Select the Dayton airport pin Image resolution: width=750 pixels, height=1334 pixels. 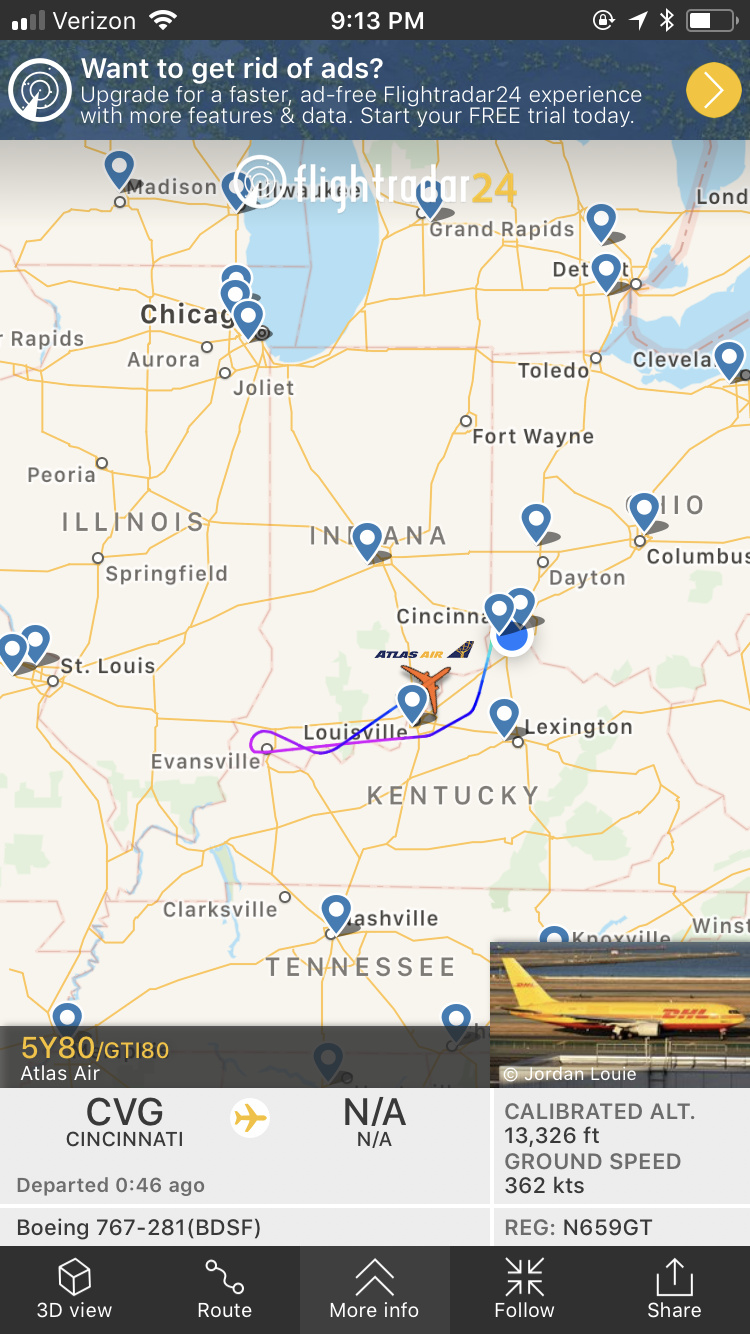pyautogui.click(x=537, y=520)
